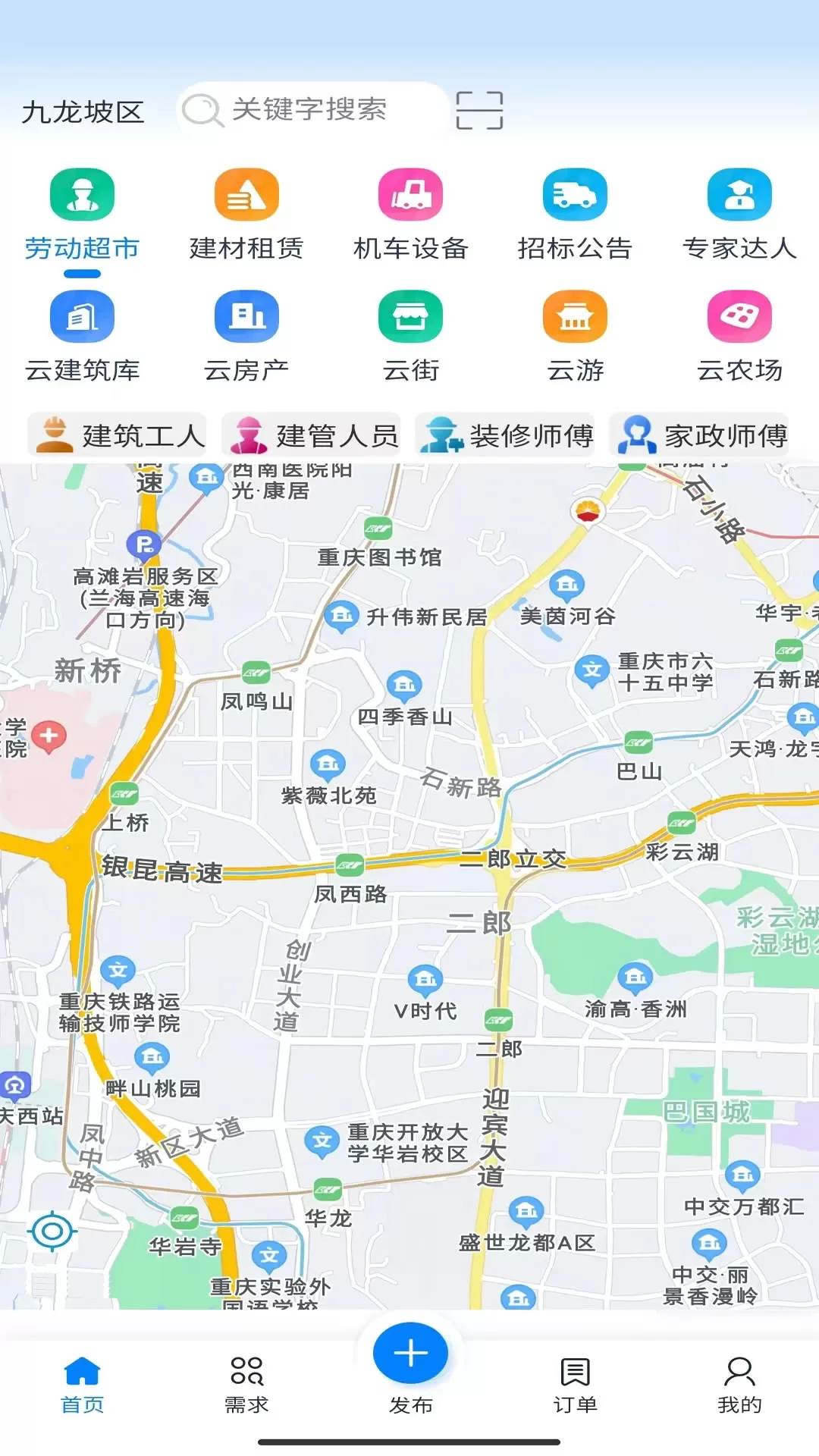The width and height of the screenshot is (819, 1456).
Task: Select the 家政师傅 filter chip
Action: [x=700, y=435]
